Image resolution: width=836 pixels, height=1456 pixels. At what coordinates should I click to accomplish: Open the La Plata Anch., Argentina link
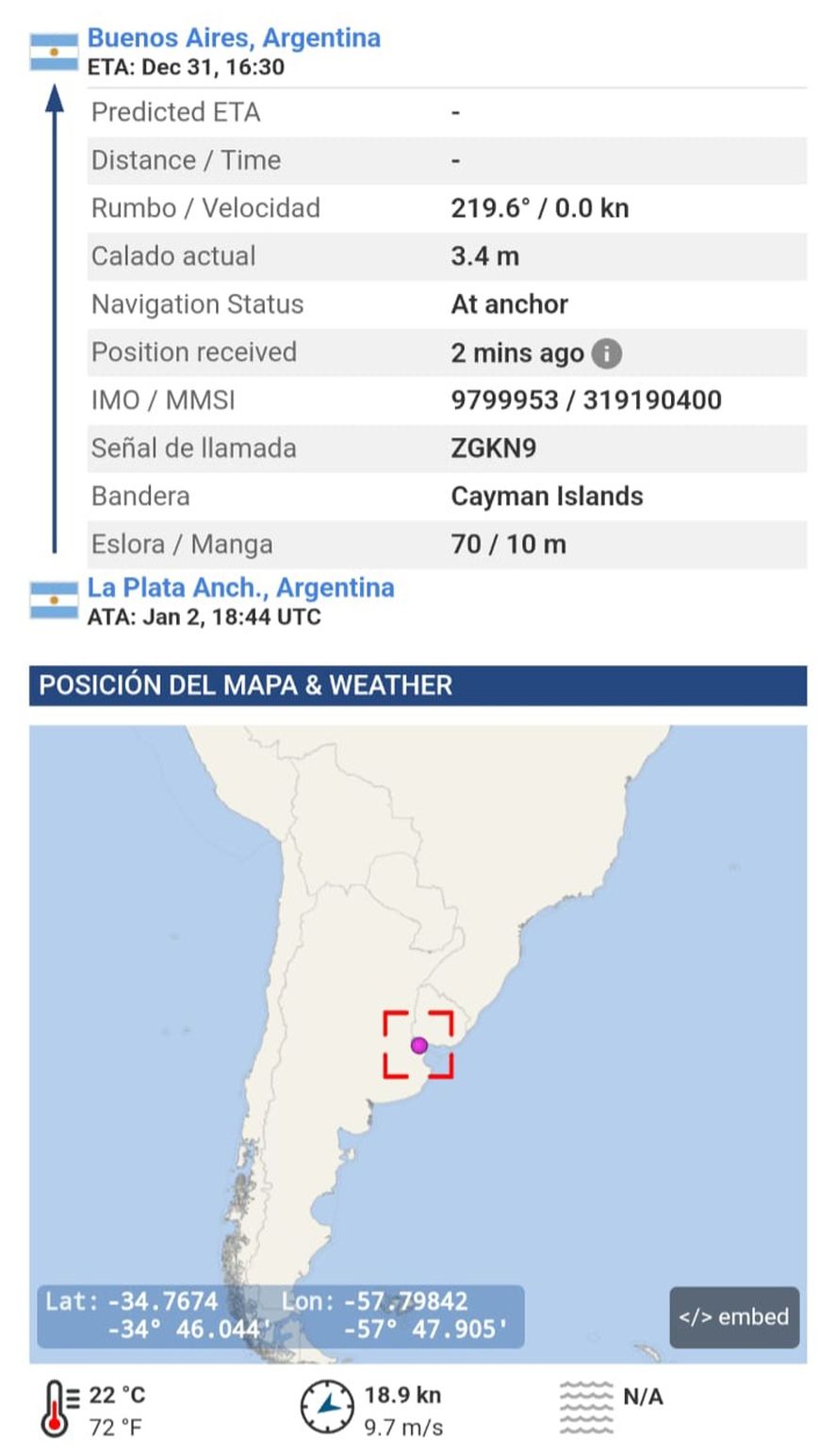pos(240,588)
